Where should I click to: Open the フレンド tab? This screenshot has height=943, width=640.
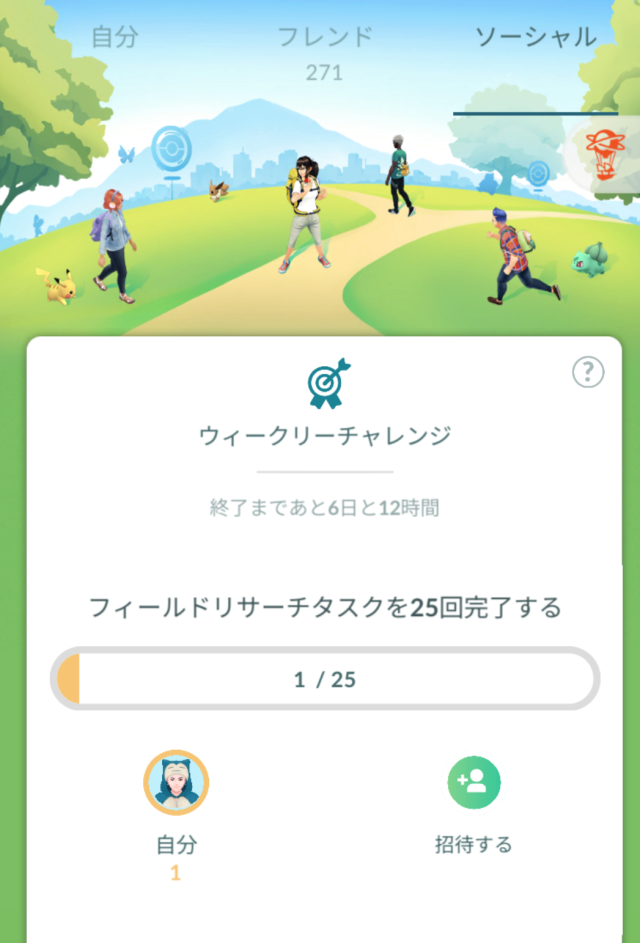(325, 40)
